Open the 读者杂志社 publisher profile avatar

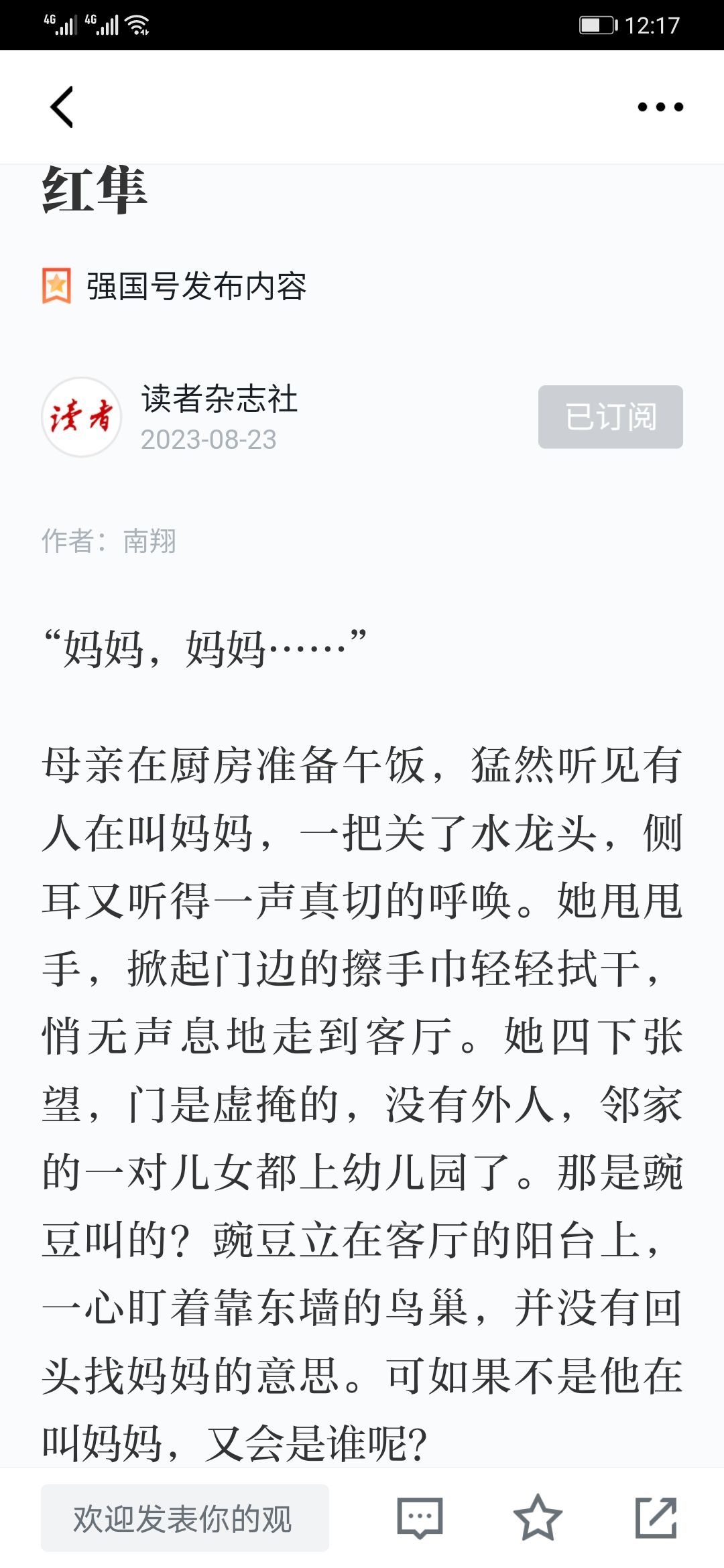coord(81,417)
